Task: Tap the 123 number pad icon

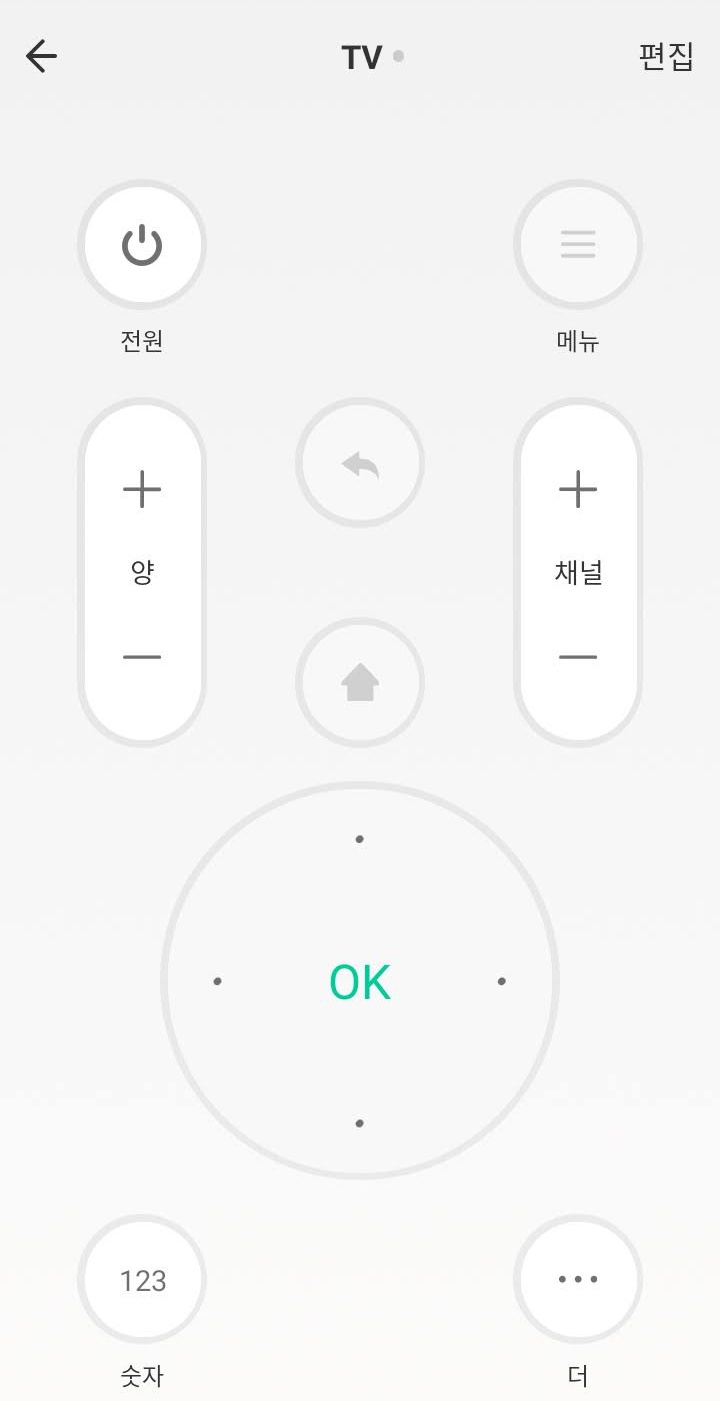Action: [142, 1279]
